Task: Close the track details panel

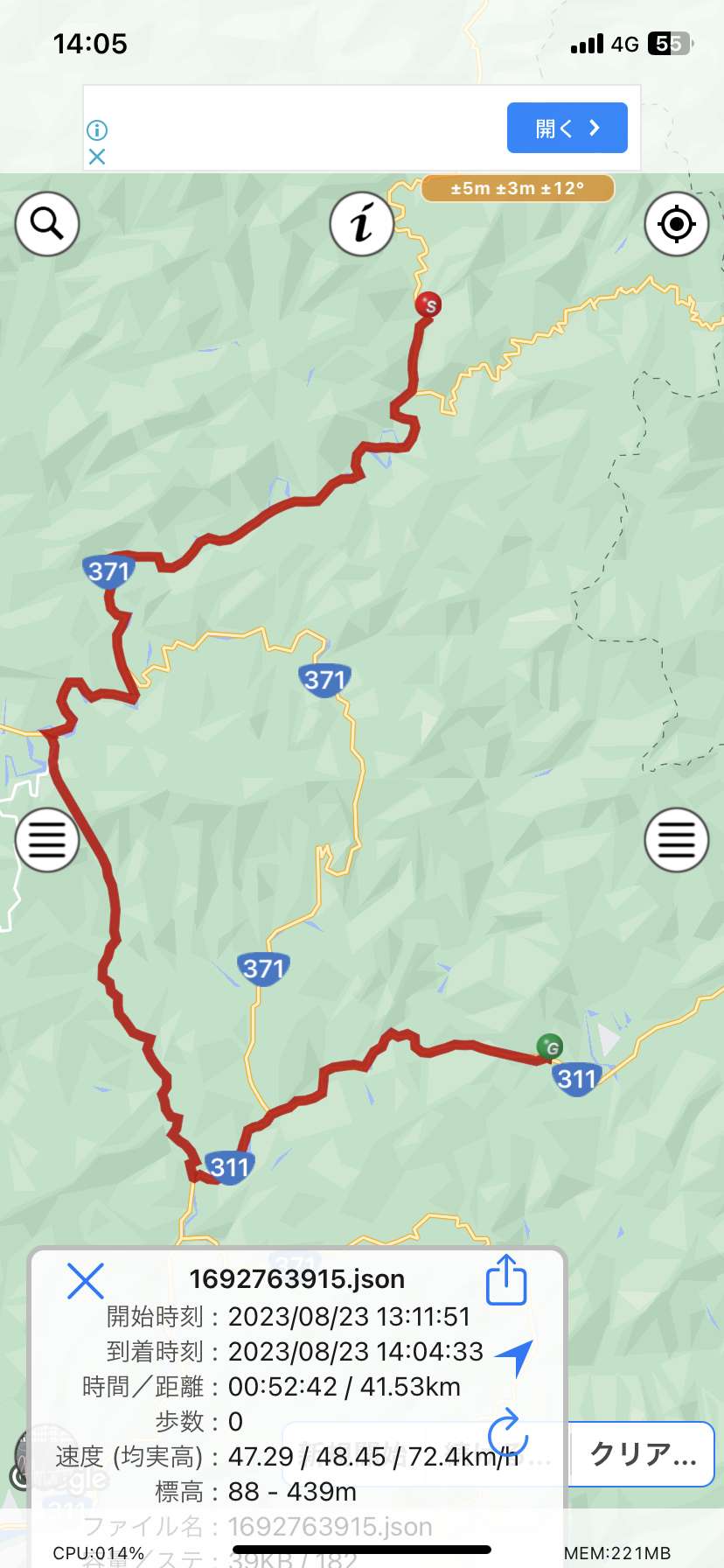Action: point(86,1281)
